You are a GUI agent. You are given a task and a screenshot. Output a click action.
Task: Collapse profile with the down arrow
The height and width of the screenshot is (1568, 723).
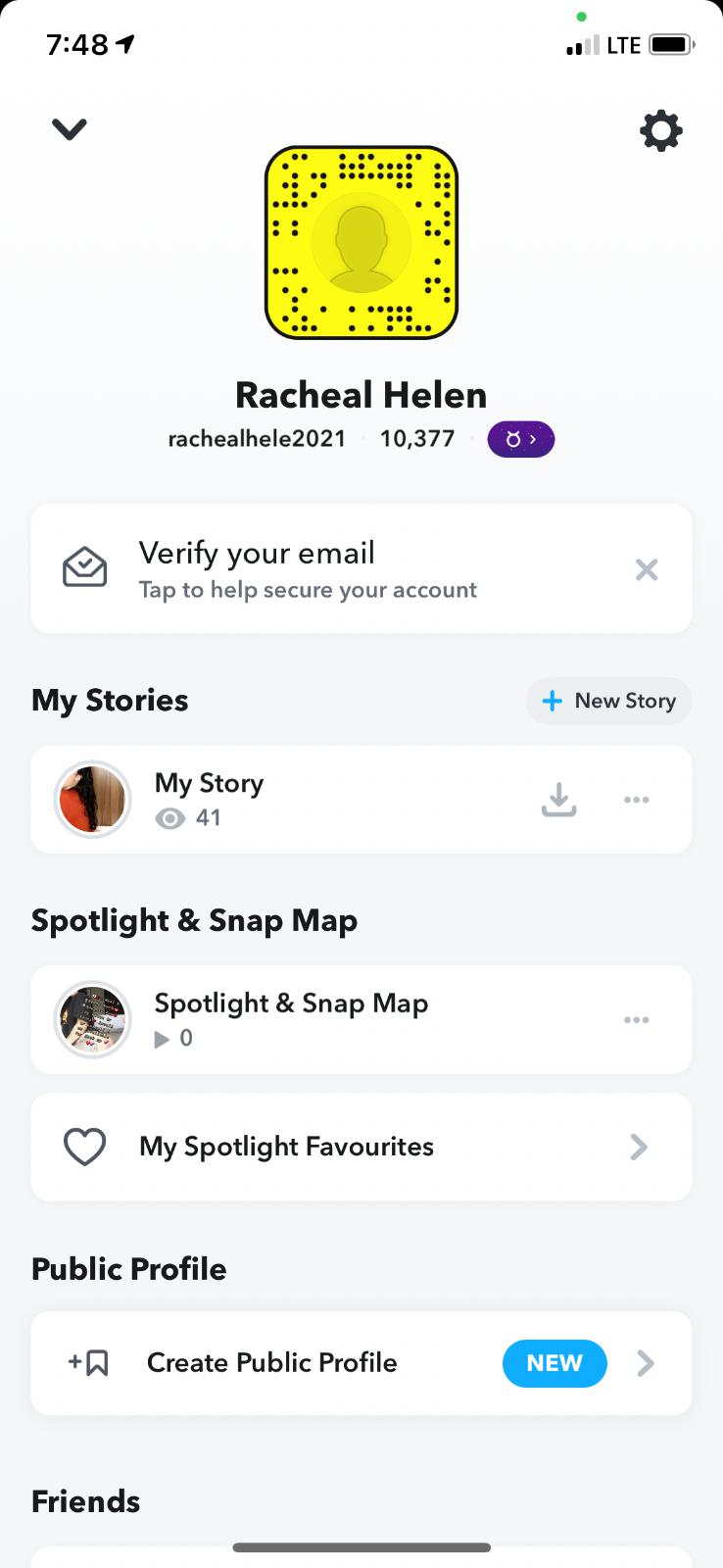tap(70, 128)
